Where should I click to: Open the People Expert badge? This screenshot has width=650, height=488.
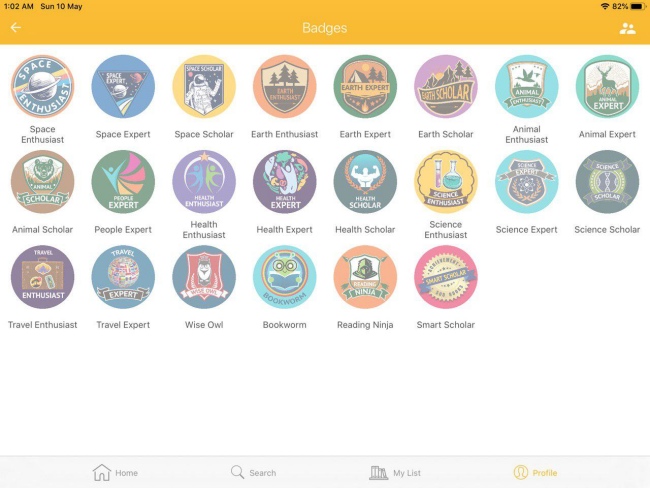point(123,182)
